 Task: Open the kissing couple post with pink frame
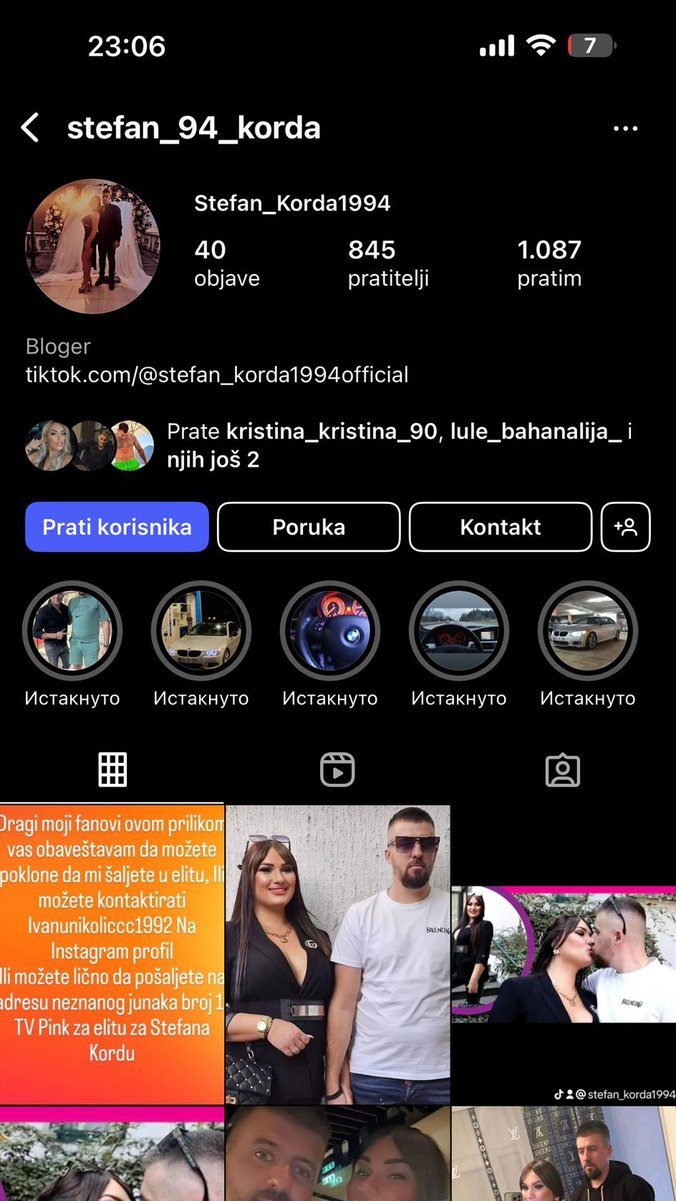click(x=563, y=953)
